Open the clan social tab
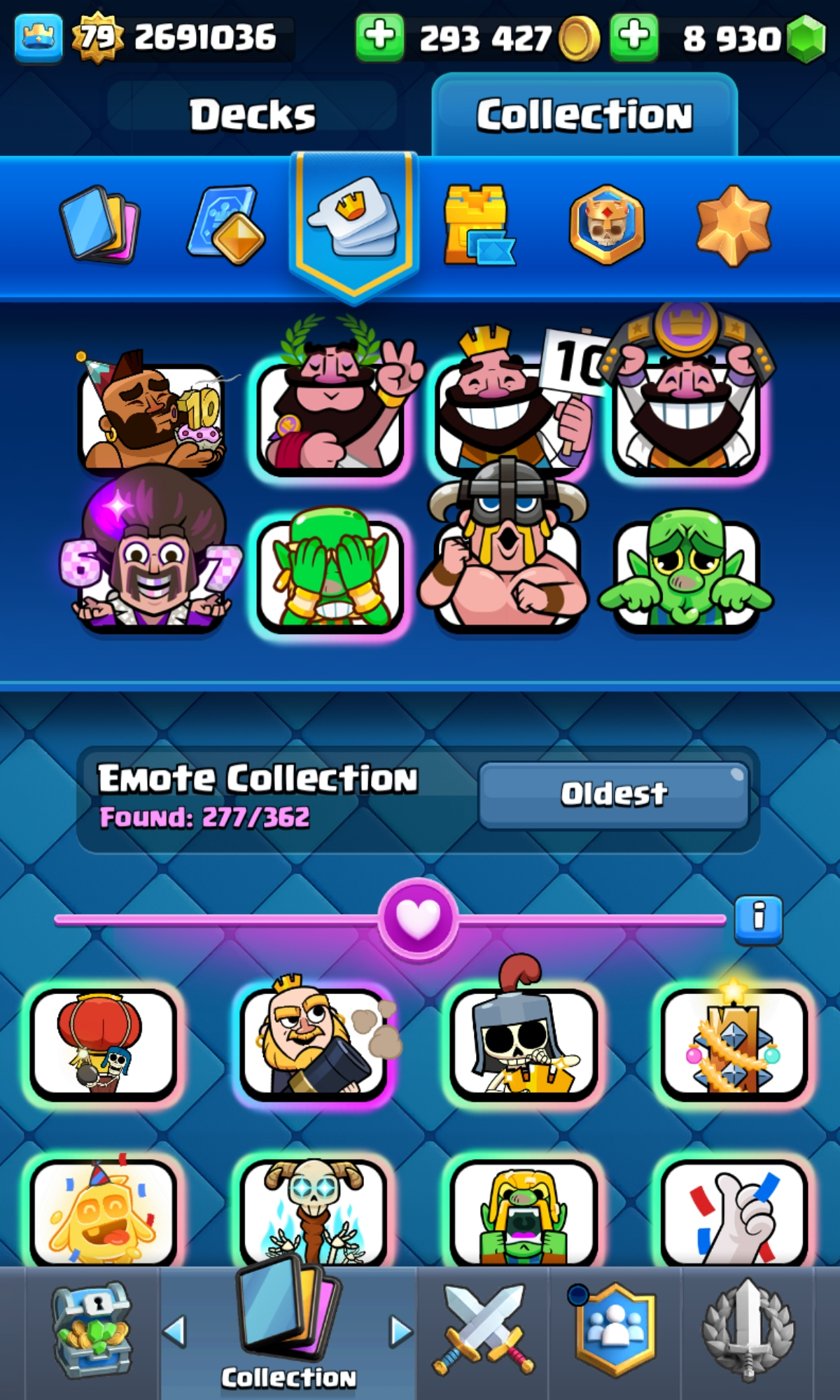 point(615,1330)
